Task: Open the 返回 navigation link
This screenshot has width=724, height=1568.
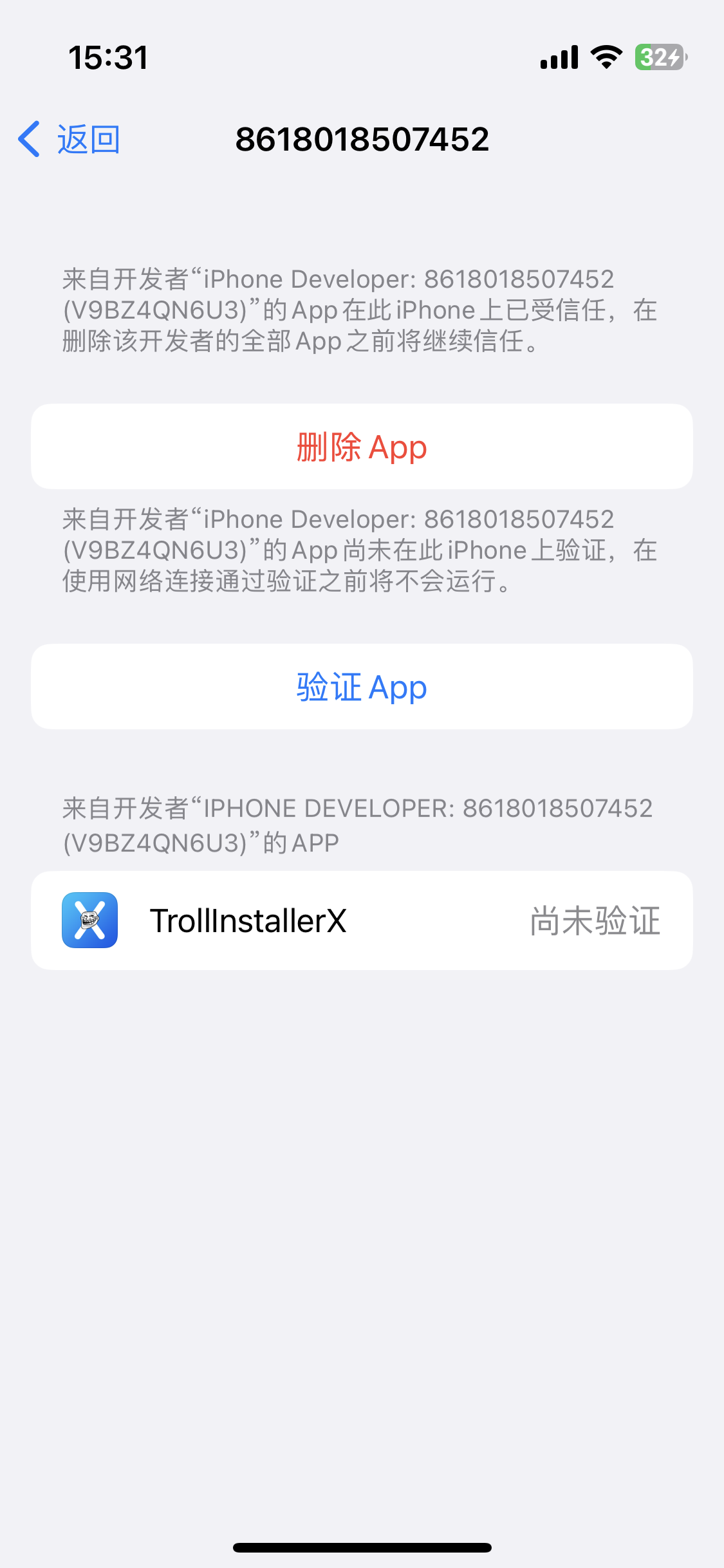Action: (x=88, y=138)
